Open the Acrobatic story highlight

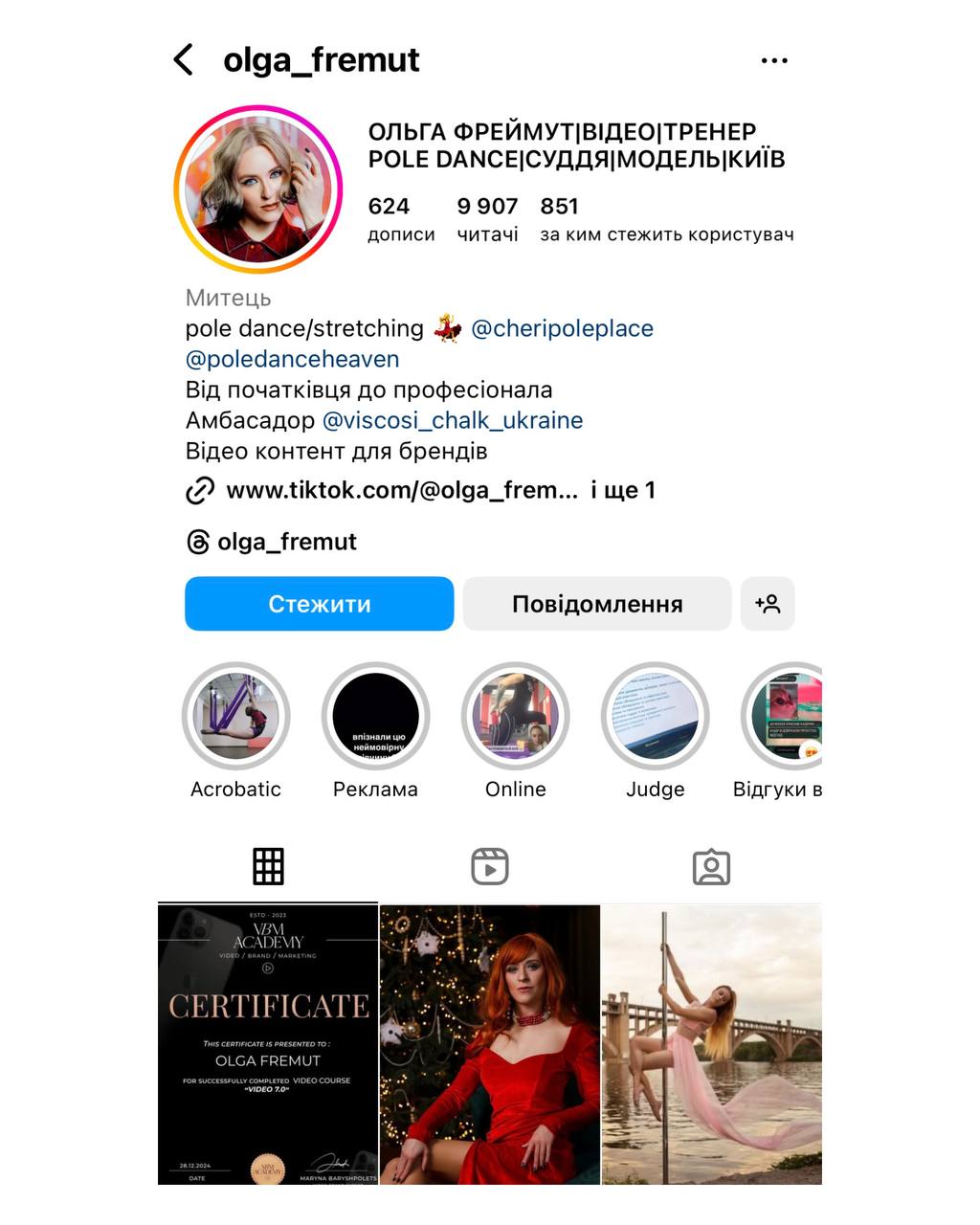tap(235, 717)
